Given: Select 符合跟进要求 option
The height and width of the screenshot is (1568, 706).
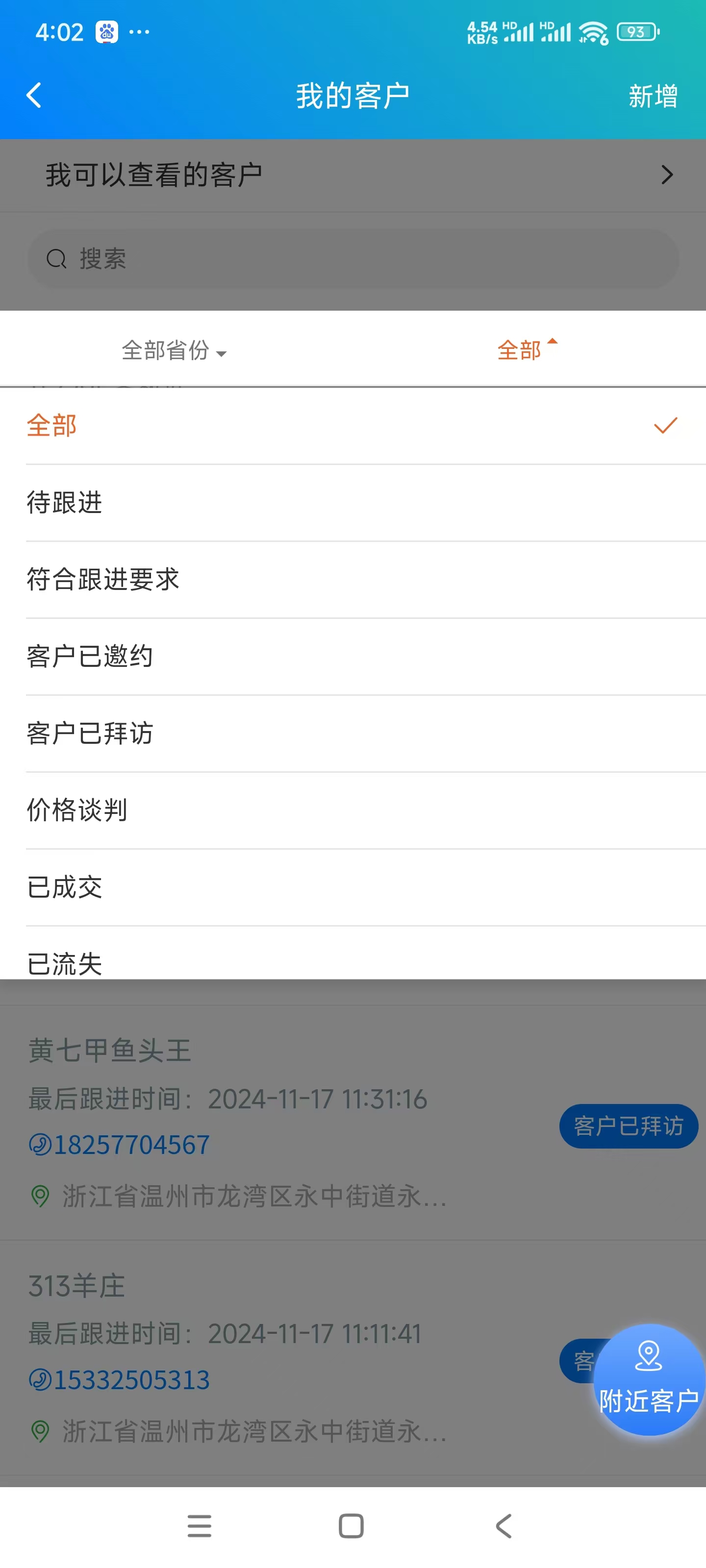Looking at the screenshot, I should coord(353,580).
